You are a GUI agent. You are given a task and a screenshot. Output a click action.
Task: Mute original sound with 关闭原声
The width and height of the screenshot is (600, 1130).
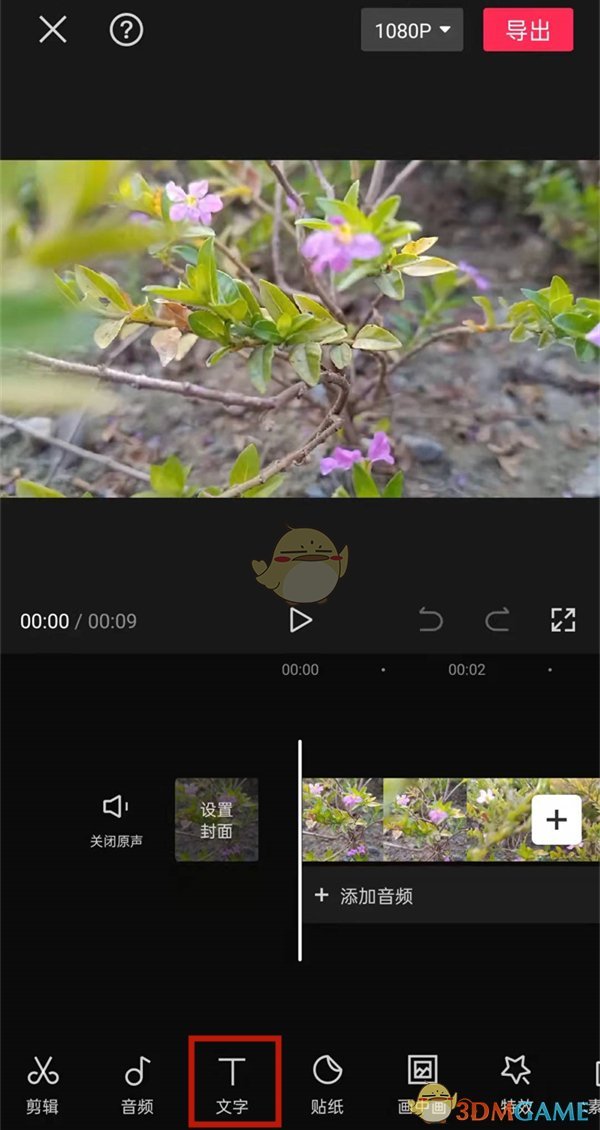pyautogui.click(x=116, y=820)
